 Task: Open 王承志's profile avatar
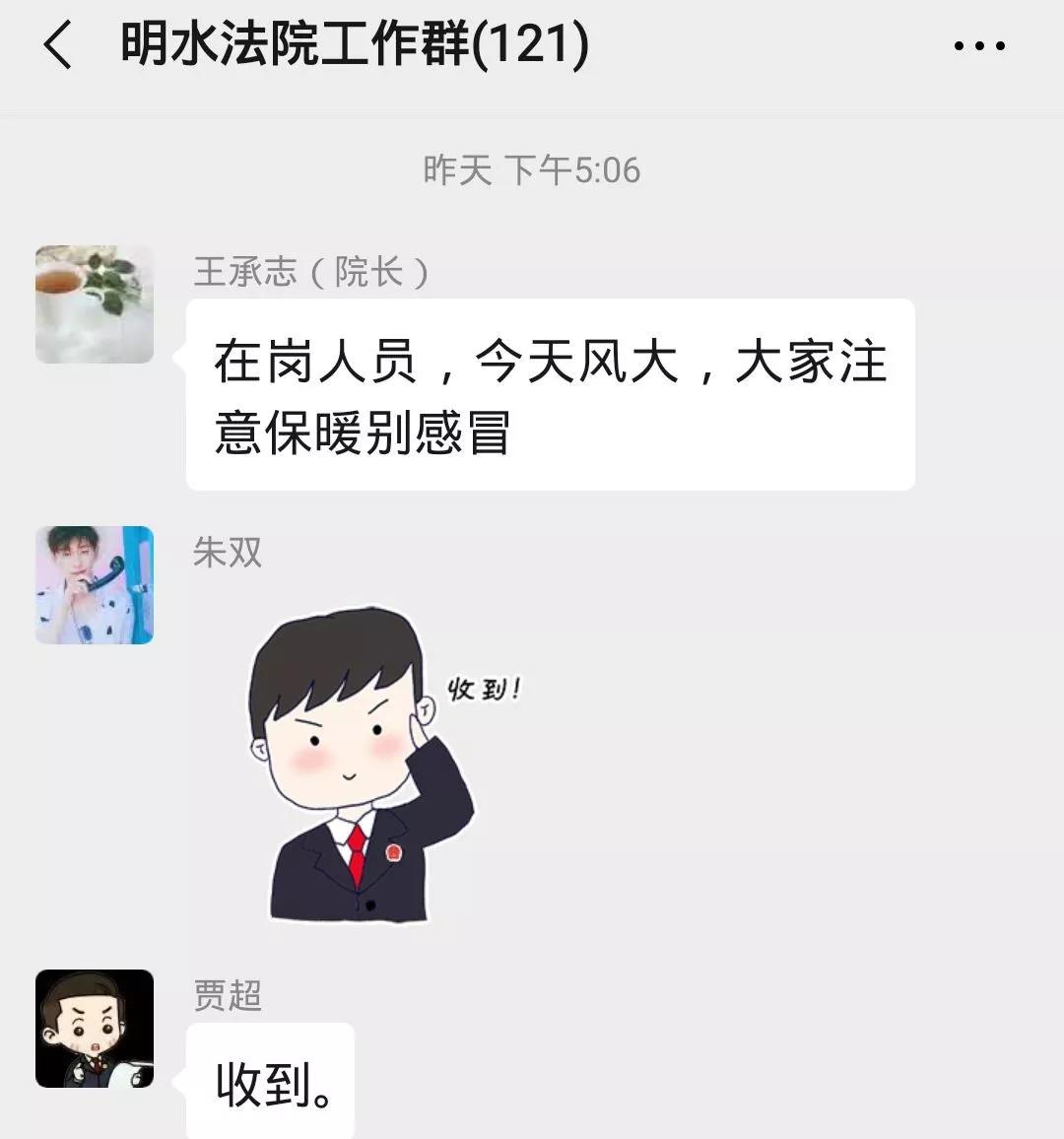(95, 304)
